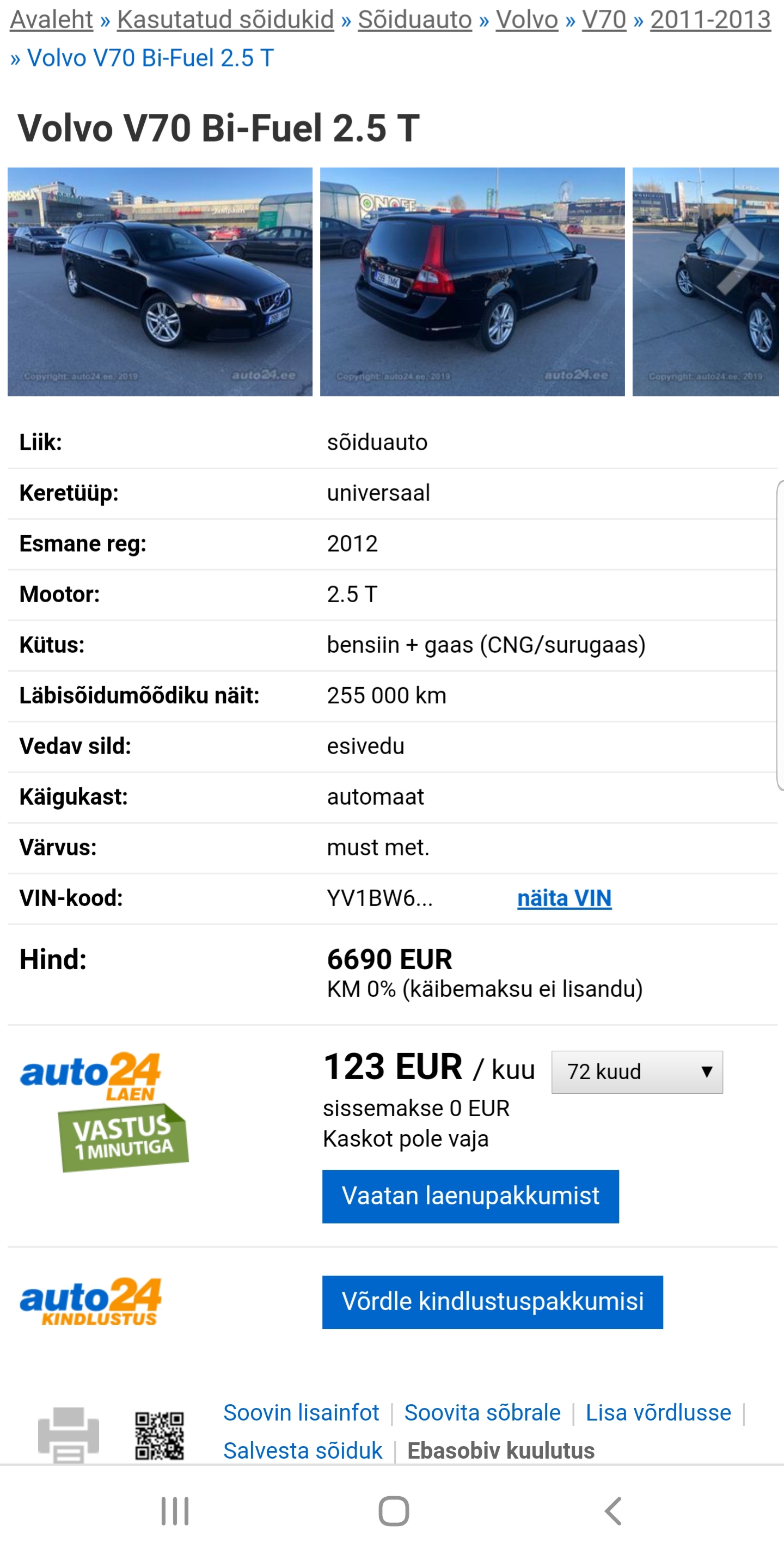Tap the Soovin lisainfot link
The image size is (784, 1555).
[x=301, y=1413]
